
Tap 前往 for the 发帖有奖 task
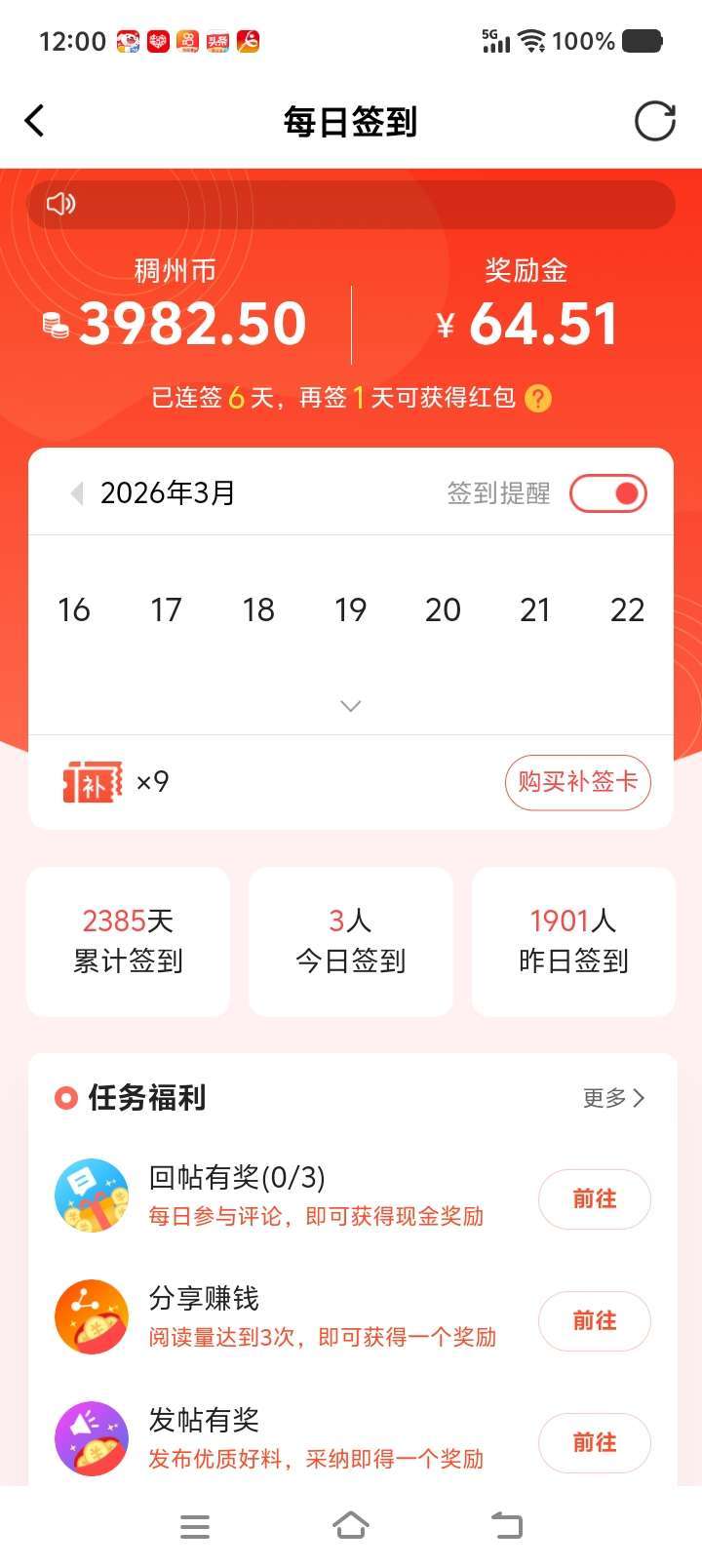click(594, 1442)
